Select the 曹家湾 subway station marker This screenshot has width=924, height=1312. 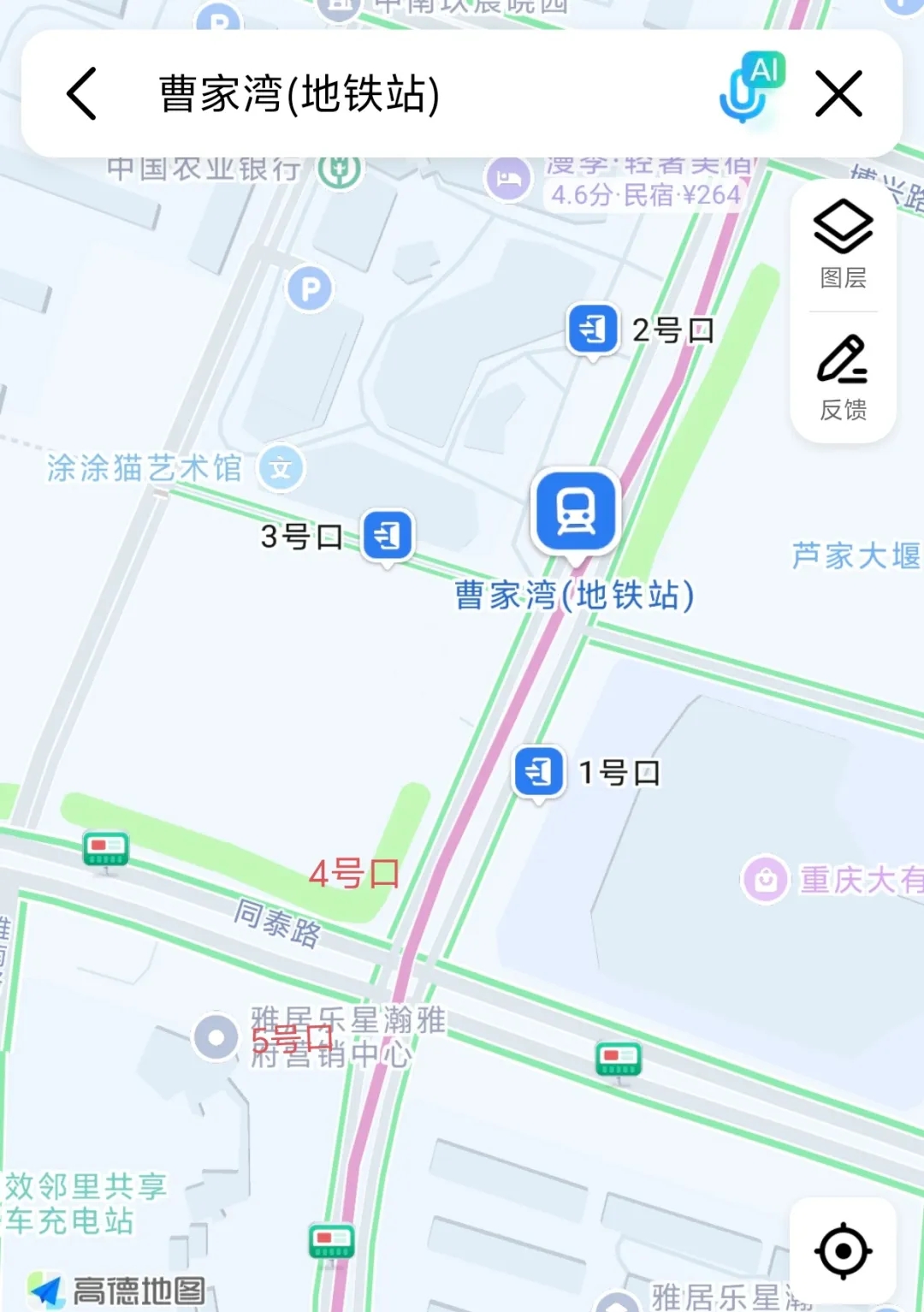577,511
